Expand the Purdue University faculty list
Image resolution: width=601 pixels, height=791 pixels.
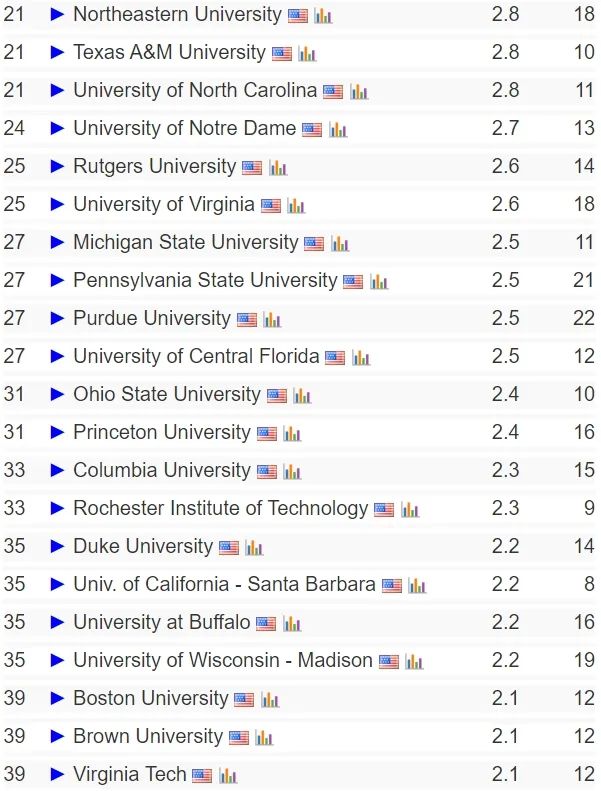[57, 319]
